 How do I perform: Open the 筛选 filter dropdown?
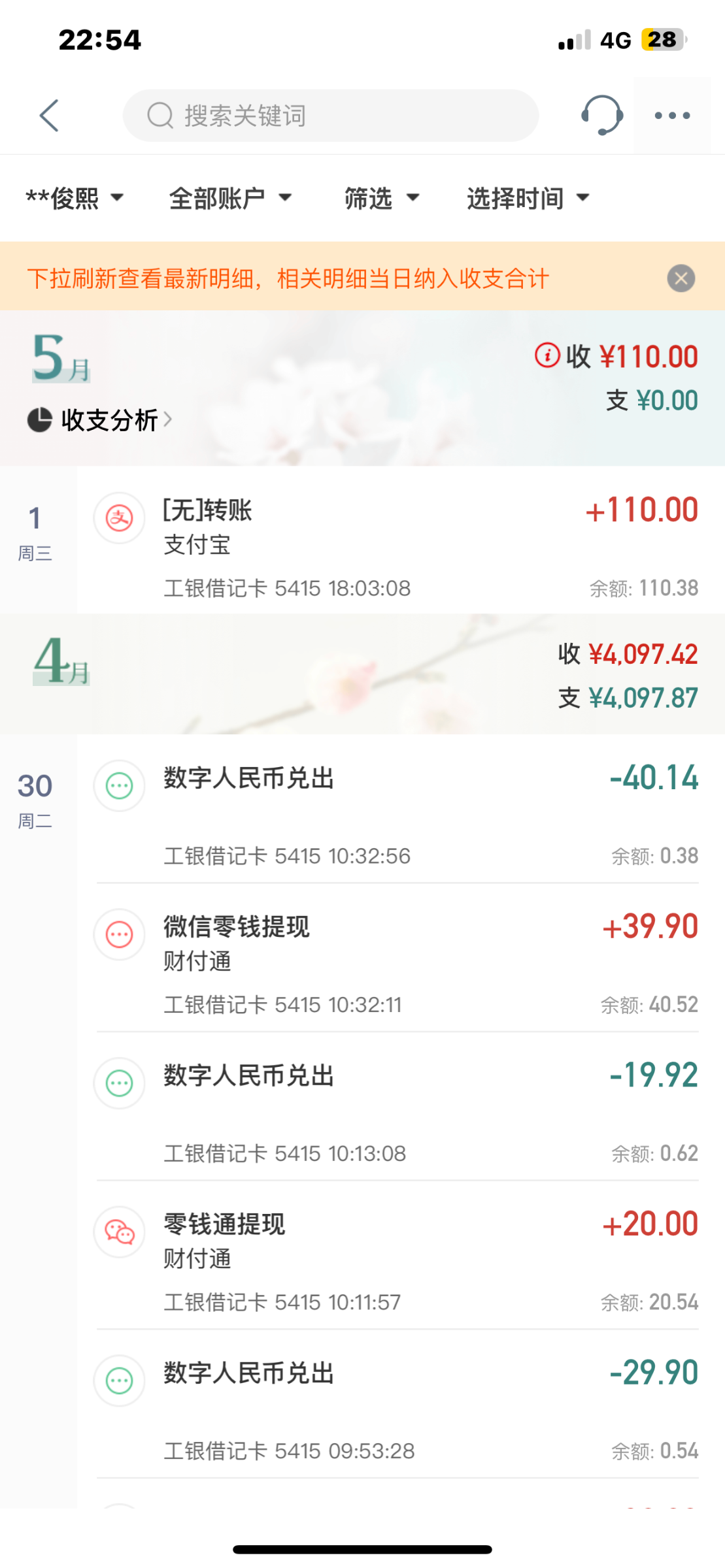pyautogui.click(x=381, y=198)
